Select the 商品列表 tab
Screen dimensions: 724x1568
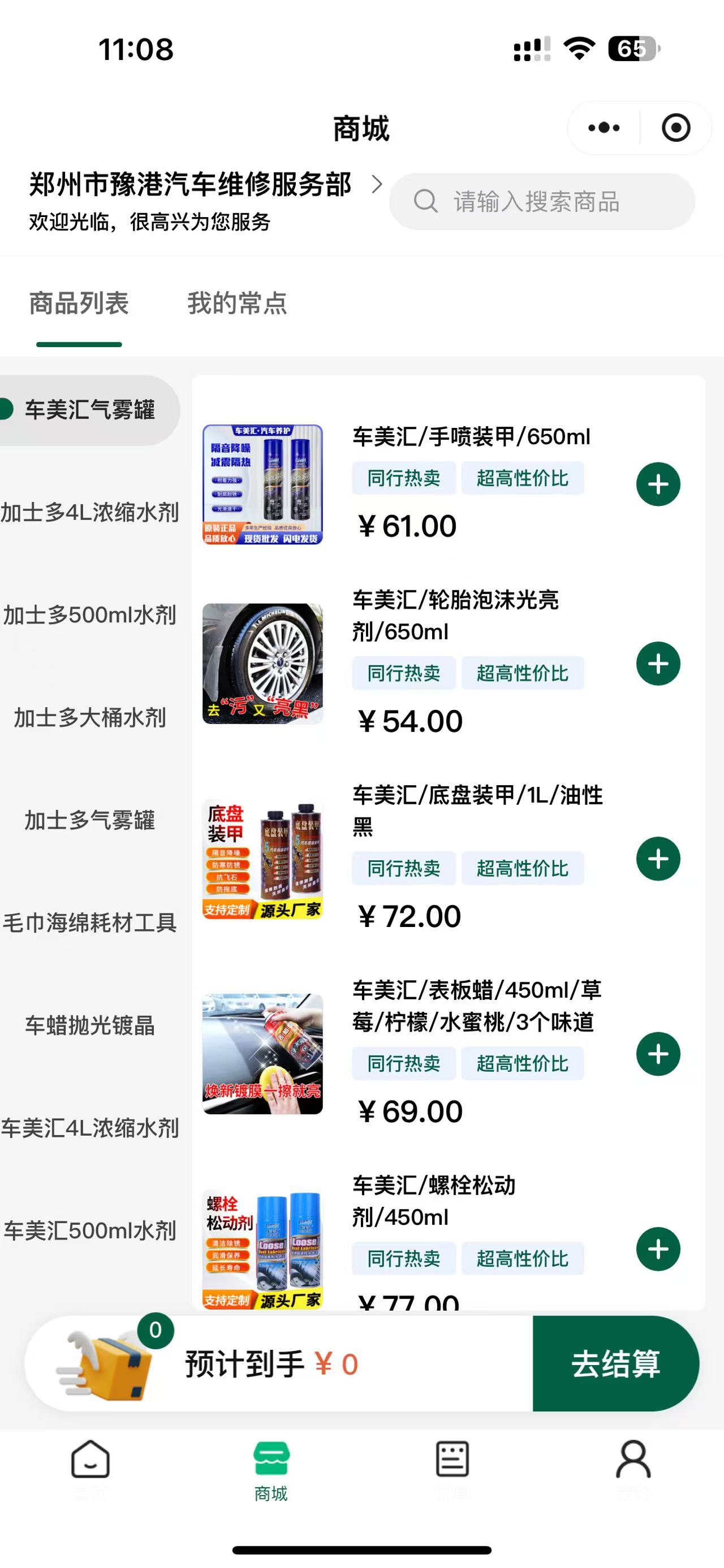(x=79, y=303)
